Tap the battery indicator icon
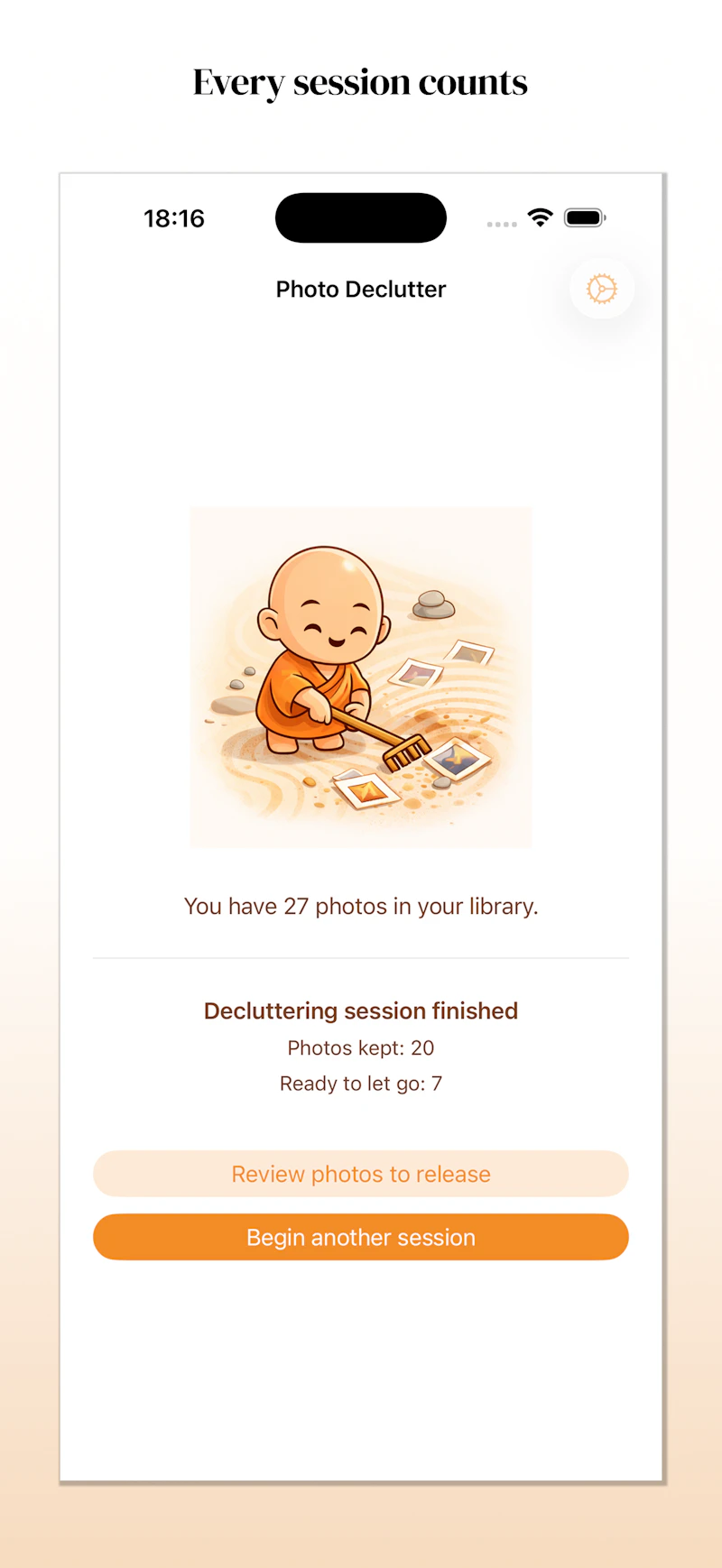The image size is (722, 1568). (583, 217)
